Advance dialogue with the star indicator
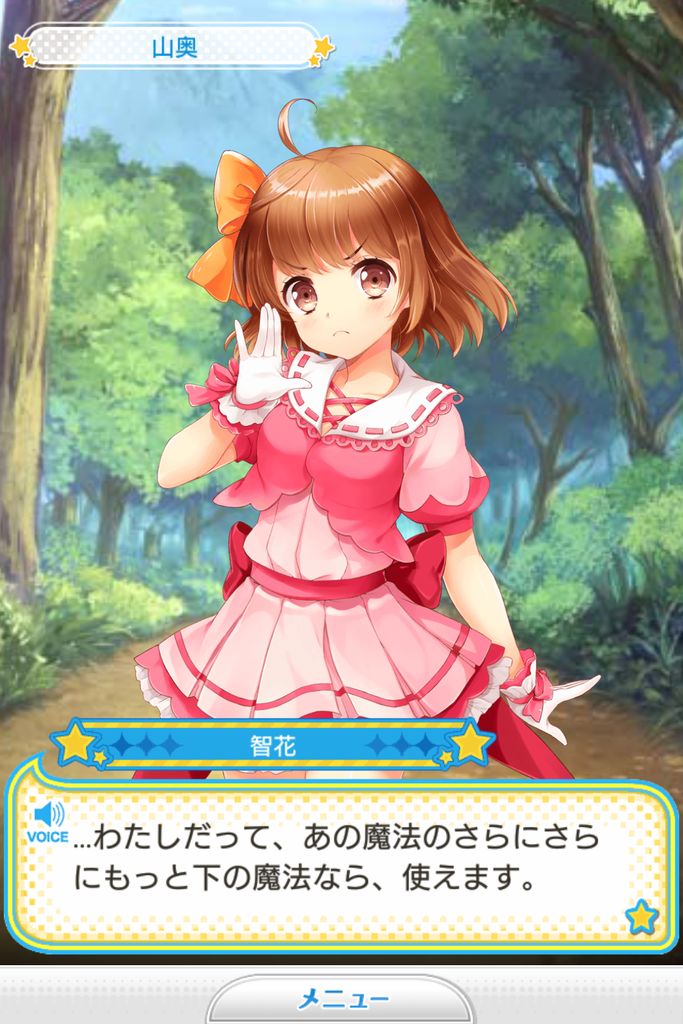The width and height of the screenshot is (683, 1024). pos(640,916)
